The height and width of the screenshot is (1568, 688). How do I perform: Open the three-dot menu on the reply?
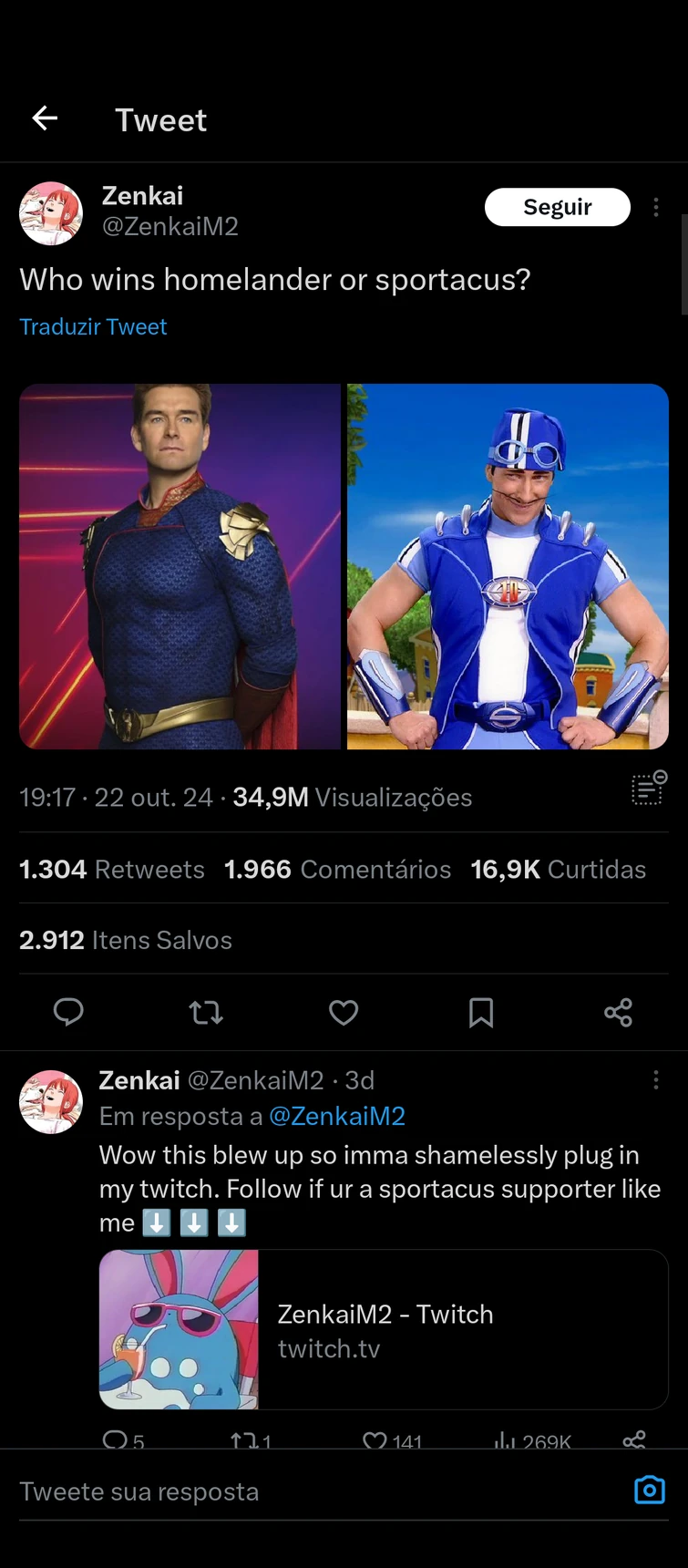click(656, 1079)
